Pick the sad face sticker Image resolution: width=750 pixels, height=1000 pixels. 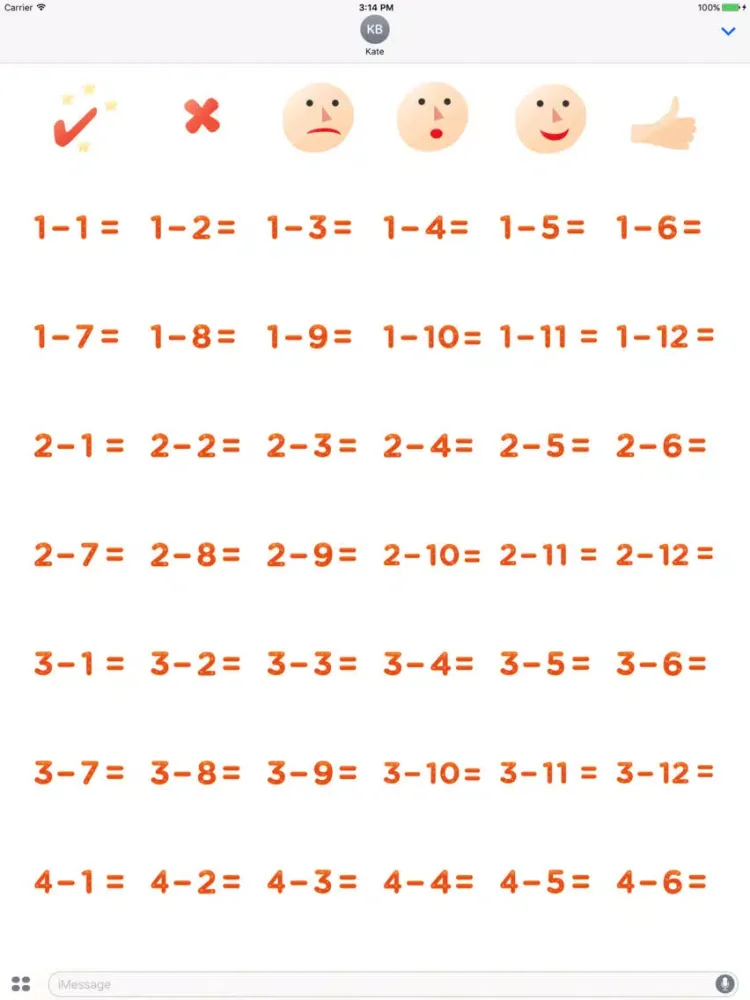click(318, 118)
